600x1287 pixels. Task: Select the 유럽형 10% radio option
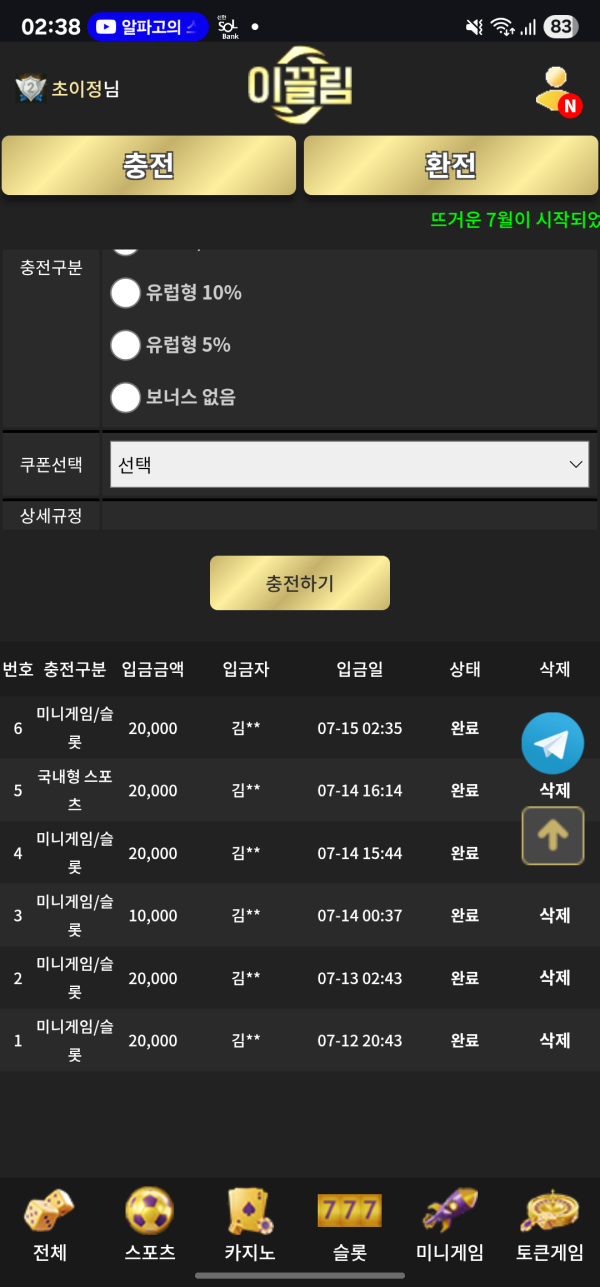126,293
